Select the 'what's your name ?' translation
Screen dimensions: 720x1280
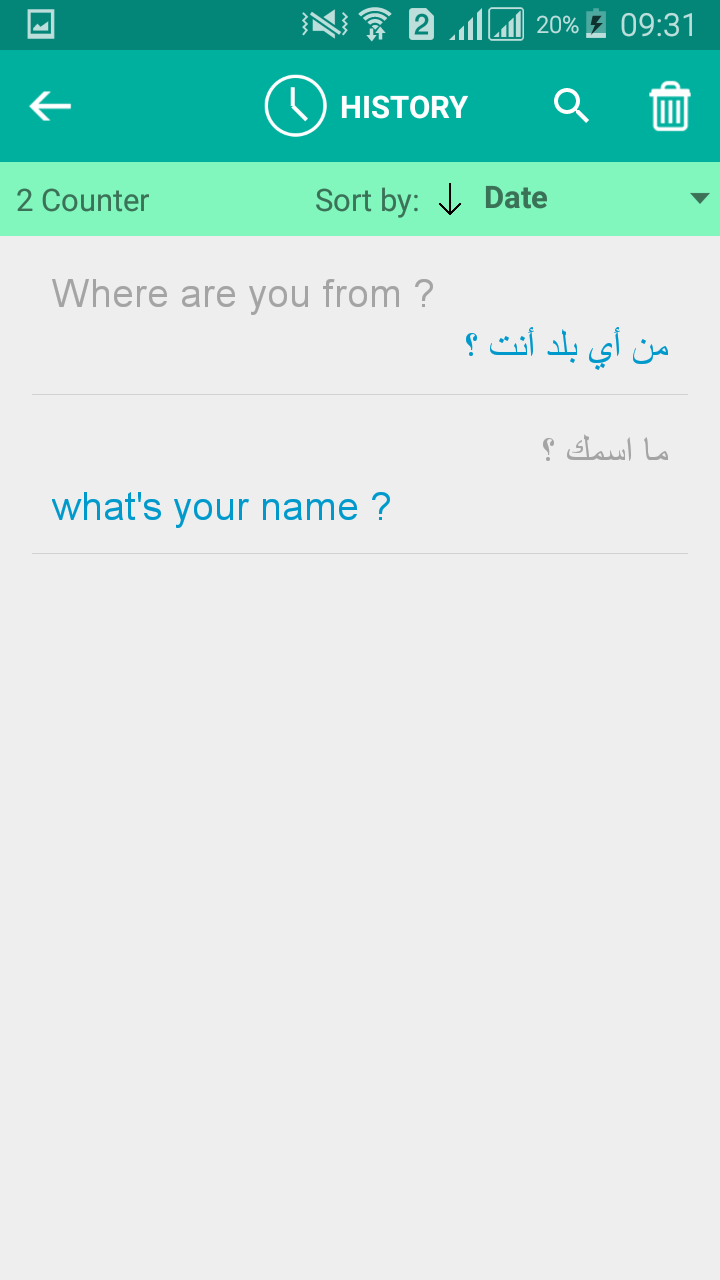pos(223,506)
